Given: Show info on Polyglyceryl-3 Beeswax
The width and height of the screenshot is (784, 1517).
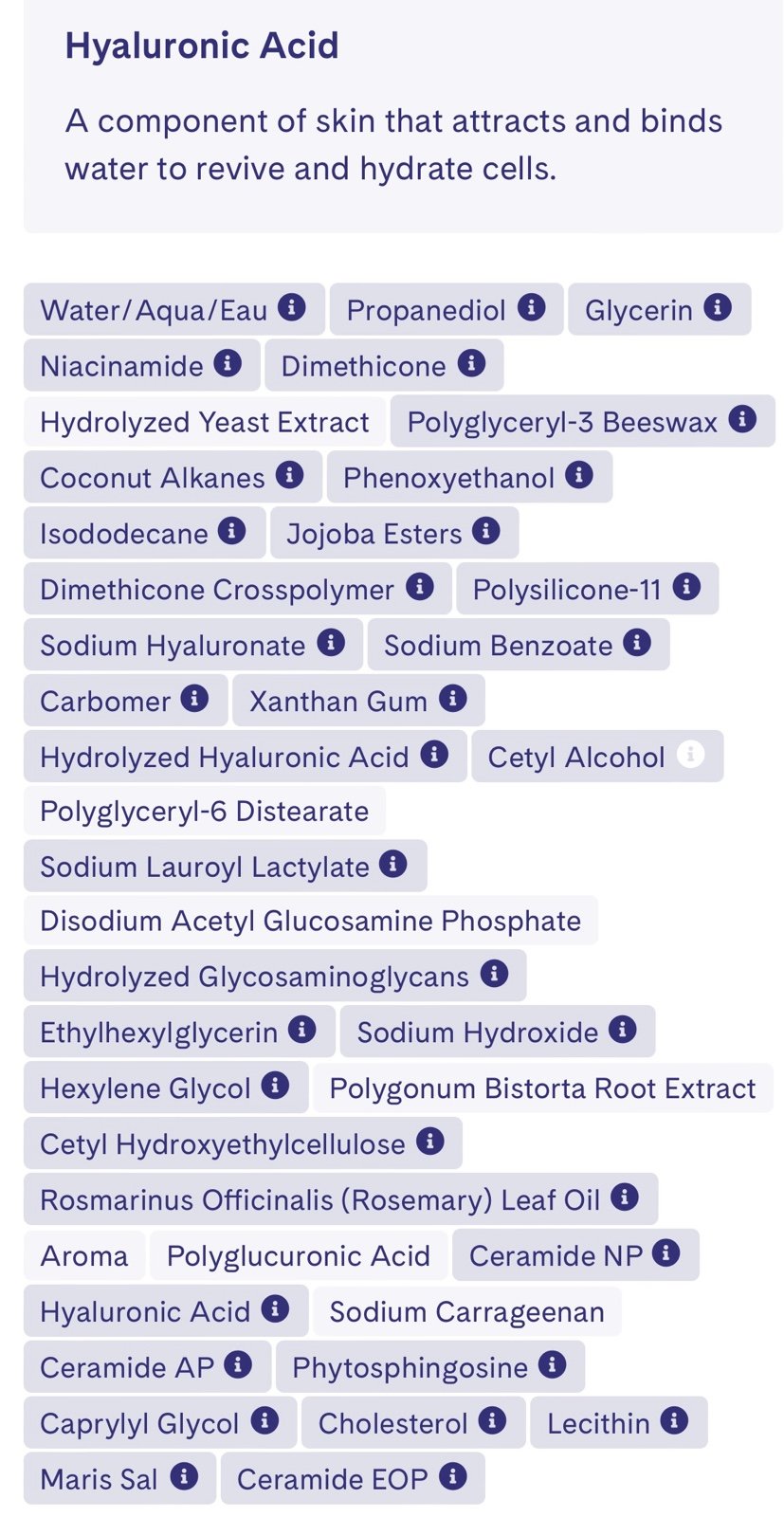Looking at the screenshot, I should [x=583, y=421].
